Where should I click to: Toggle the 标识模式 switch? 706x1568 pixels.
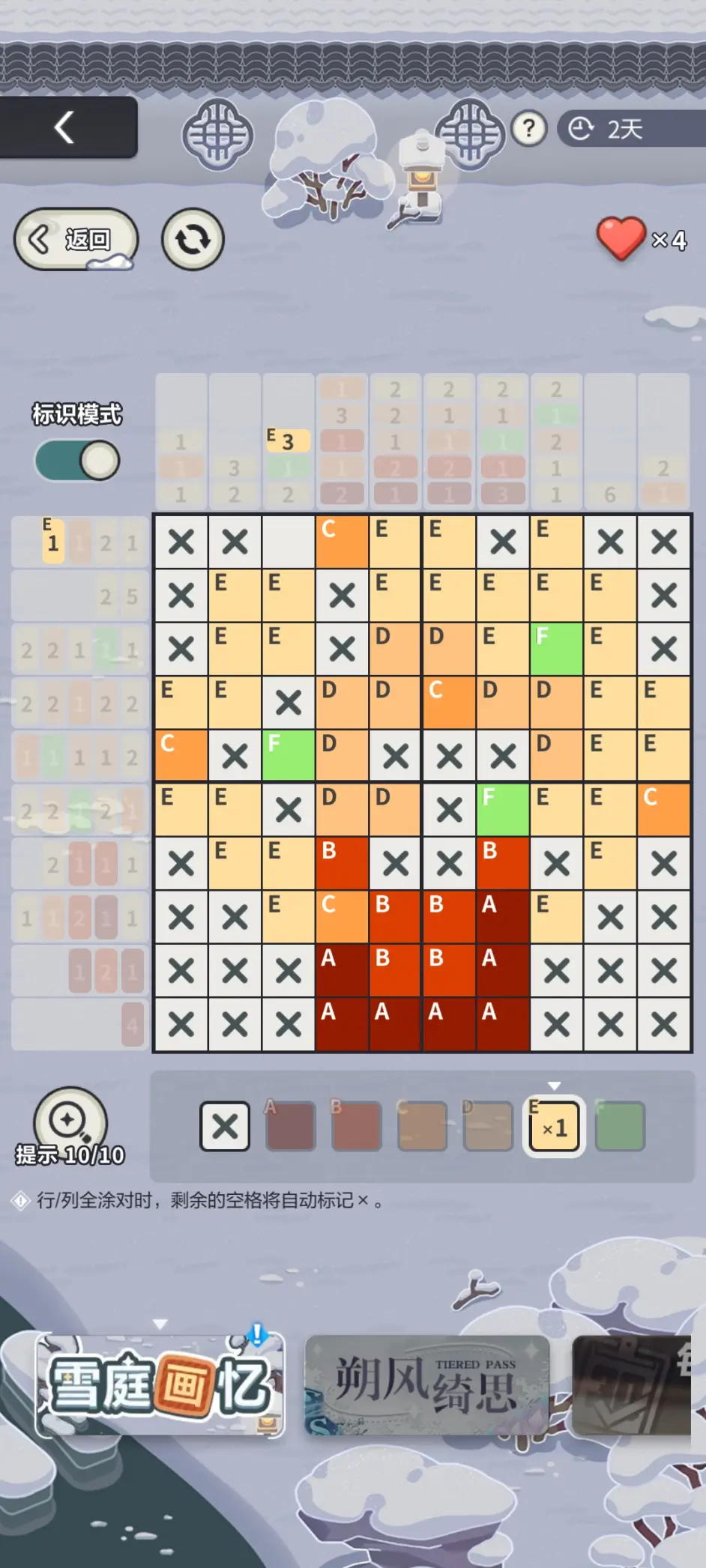point(77,460)
